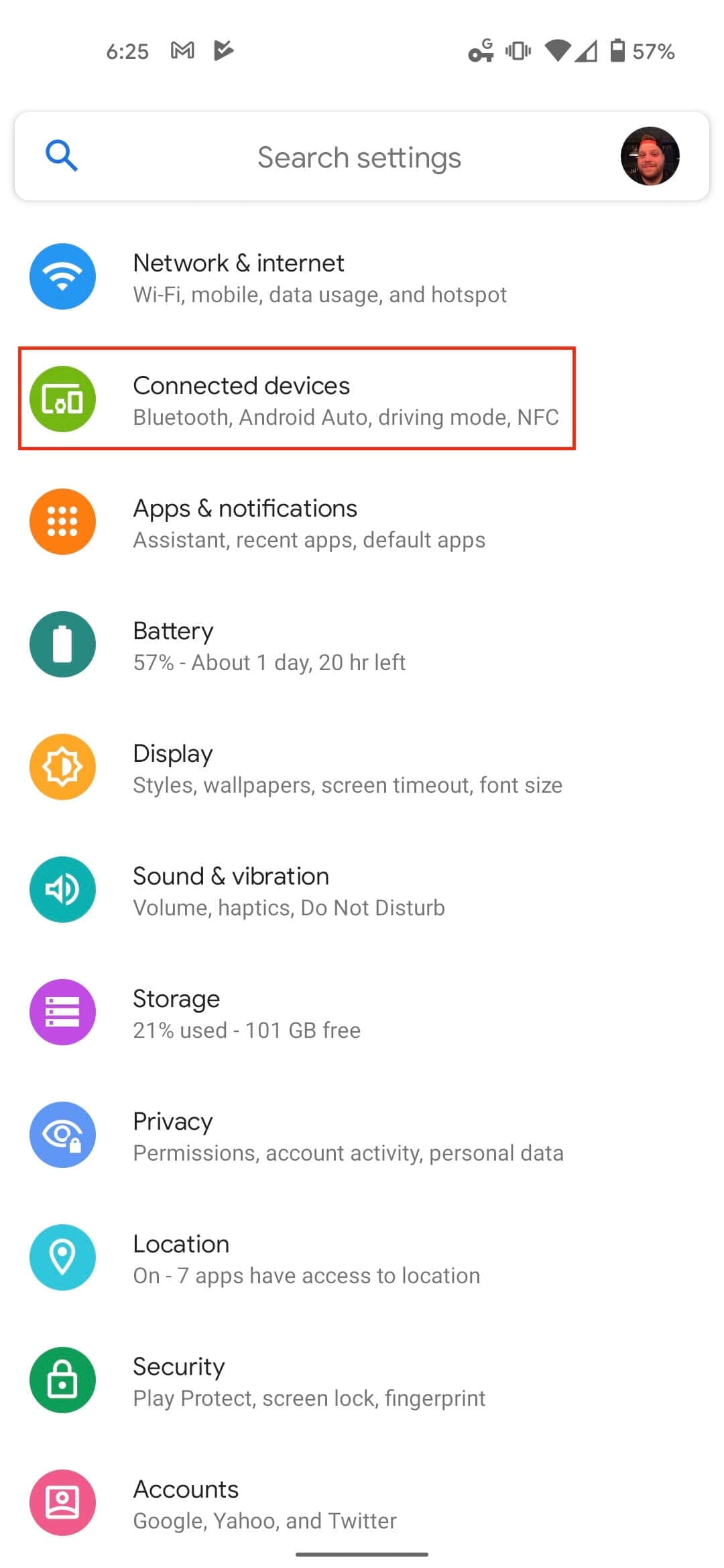The height and width of the screenshot is (1568, 724).
Task: Open Privacy settings
Action: point(347,1136)
